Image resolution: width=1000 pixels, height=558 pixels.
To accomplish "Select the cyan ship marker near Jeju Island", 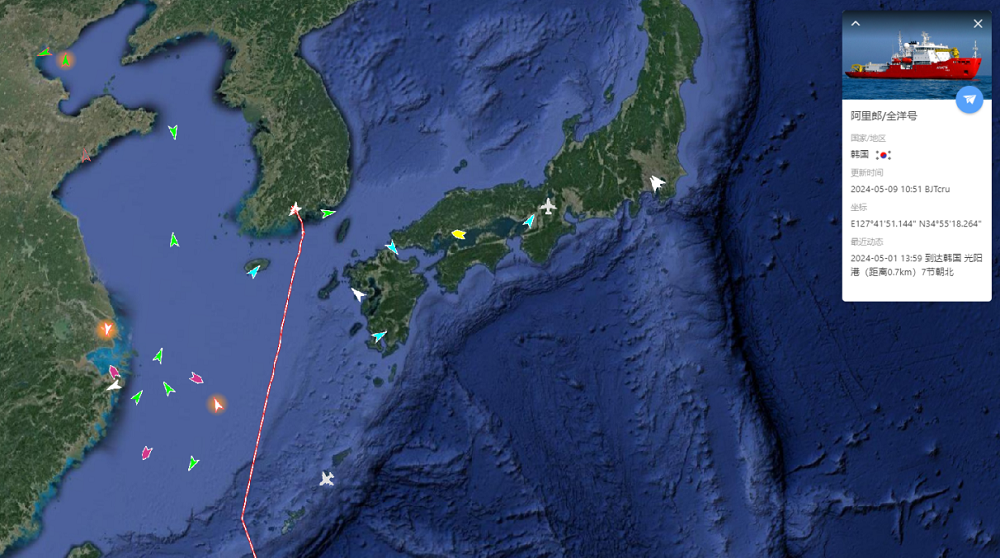I will click(x=254, y=271).
